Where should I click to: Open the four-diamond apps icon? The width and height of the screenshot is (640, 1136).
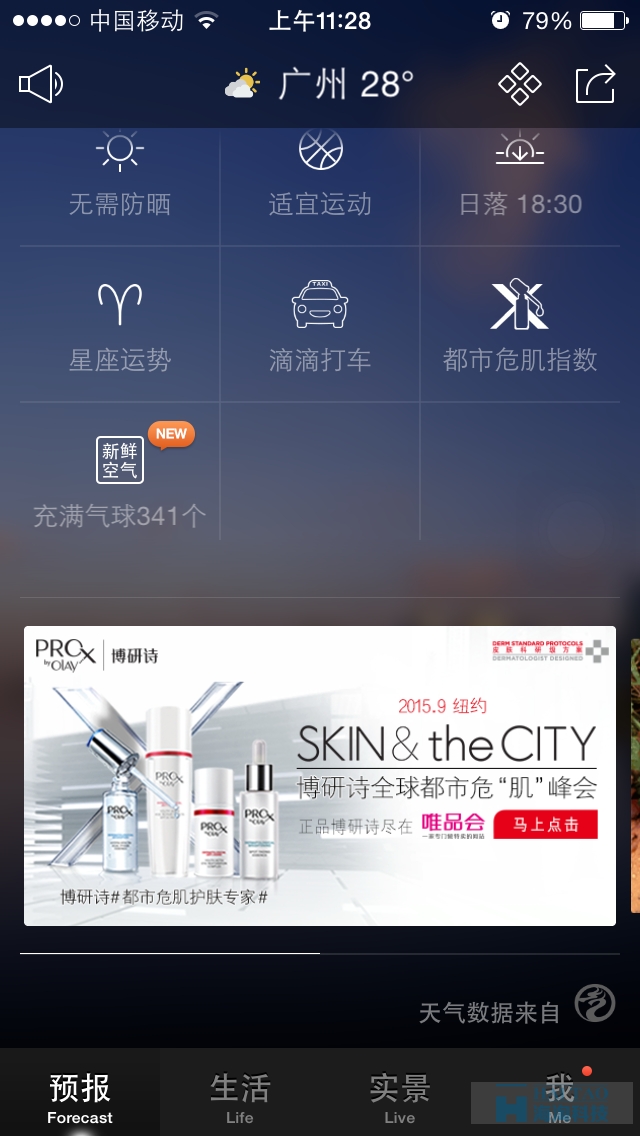click(x=520, y=84)
